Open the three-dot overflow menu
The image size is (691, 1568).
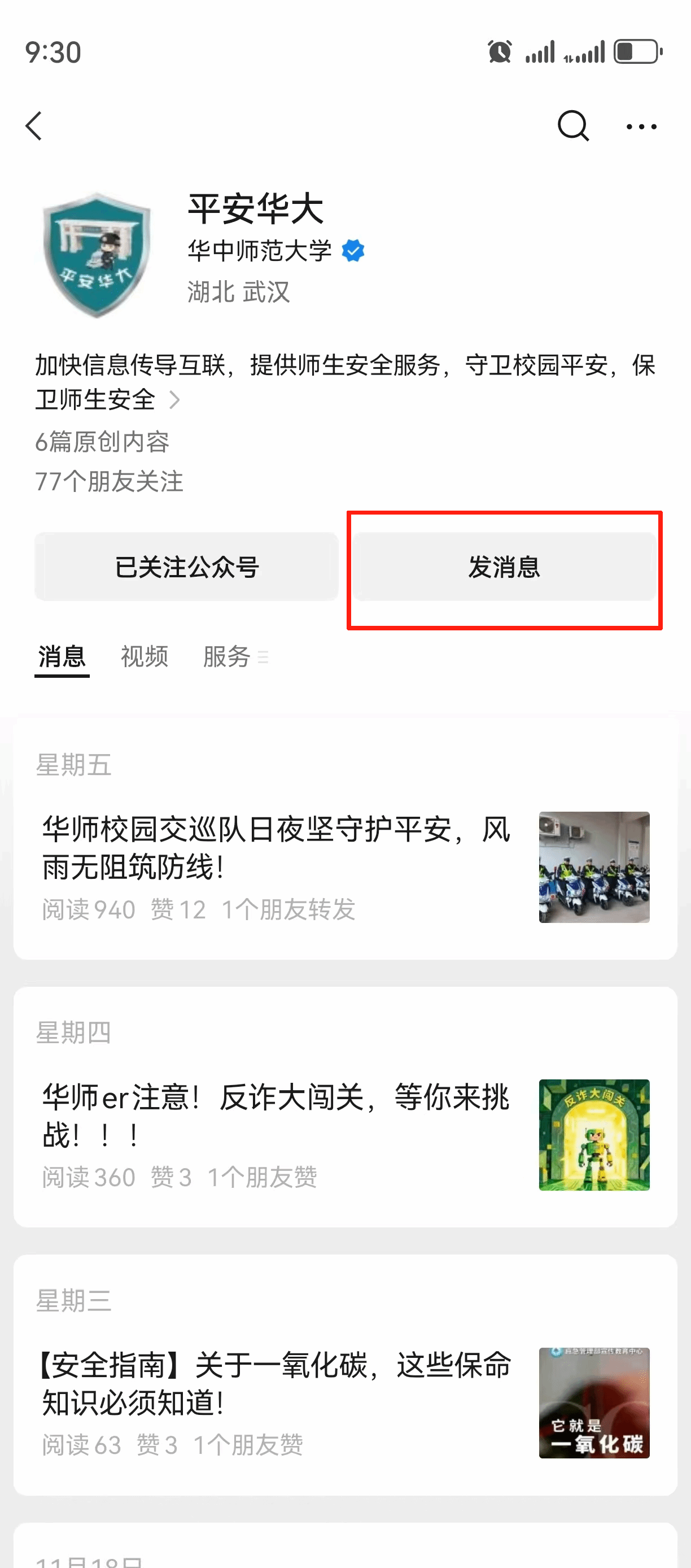point(641,127)
